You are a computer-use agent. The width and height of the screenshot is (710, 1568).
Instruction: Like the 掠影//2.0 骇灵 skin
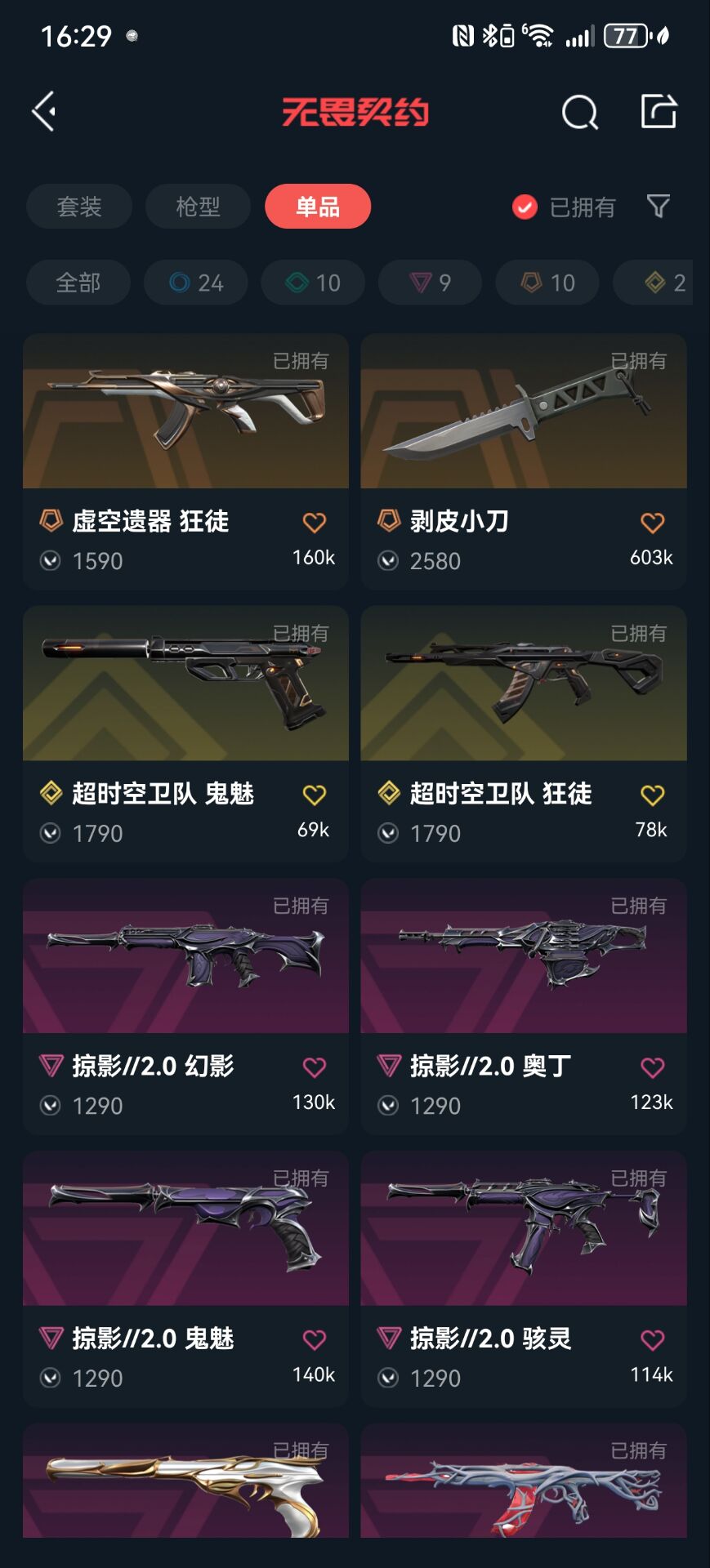(x=652, y=1339)
